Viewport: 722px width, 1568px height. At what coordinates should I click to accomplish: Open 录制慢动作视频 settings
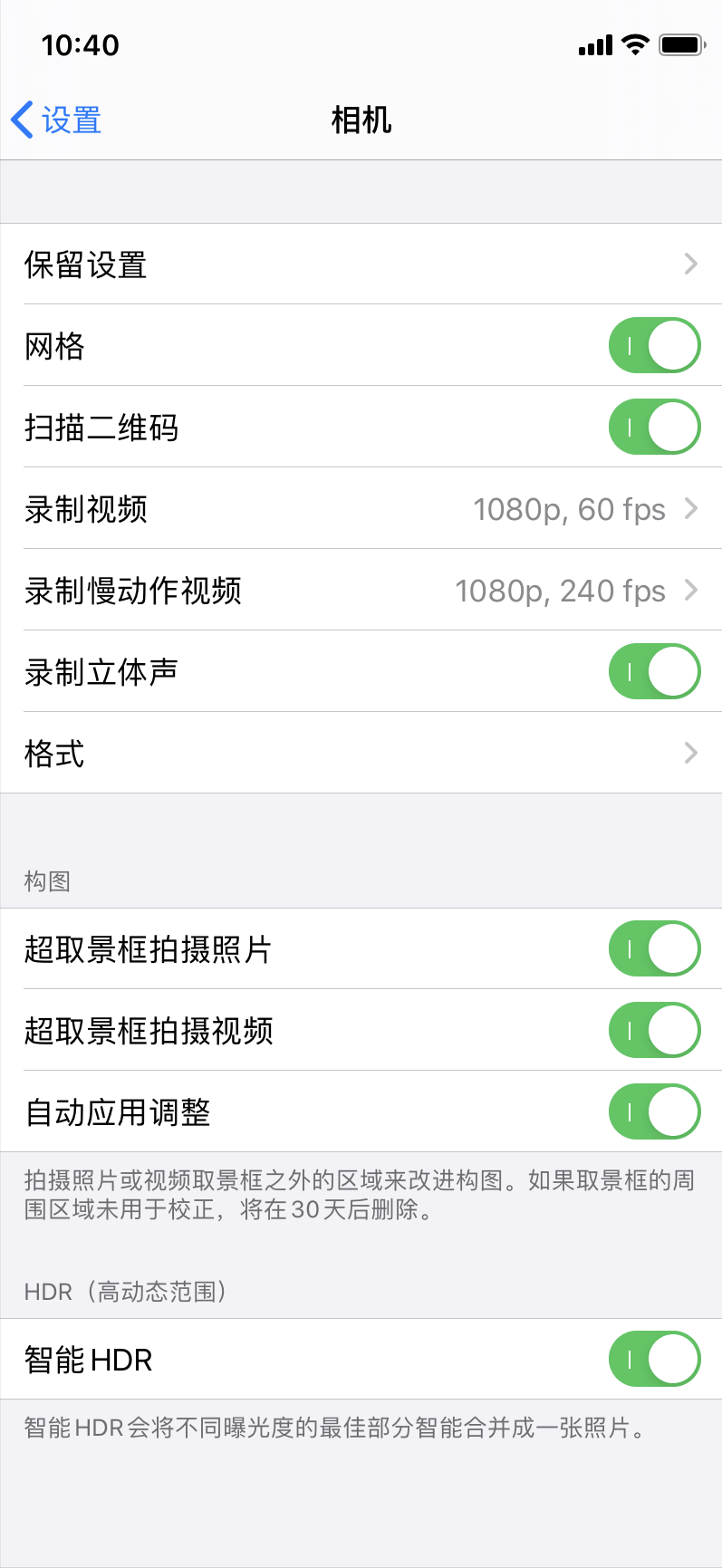pyautogui.click(x=361, y=591)
